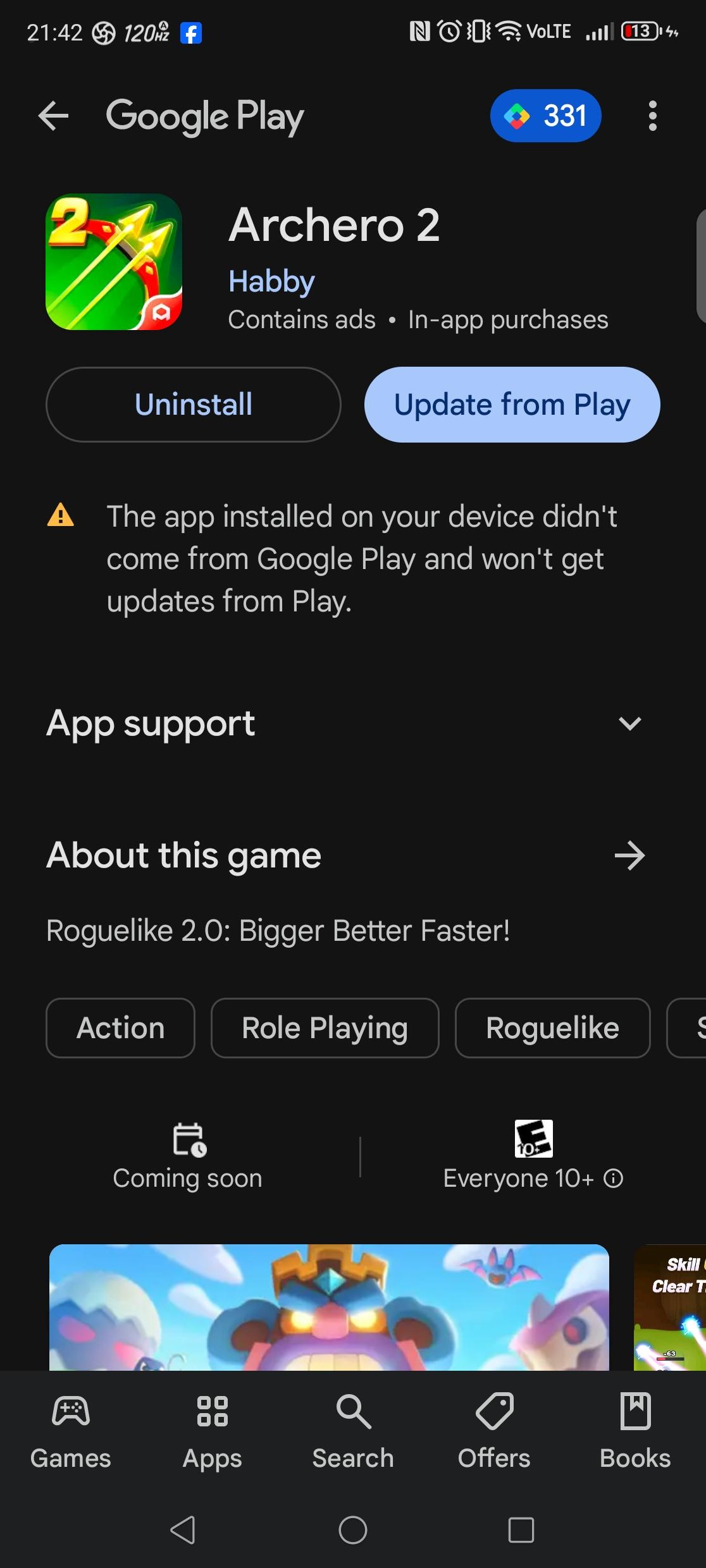Go to the system home screen

point(353,1530)
